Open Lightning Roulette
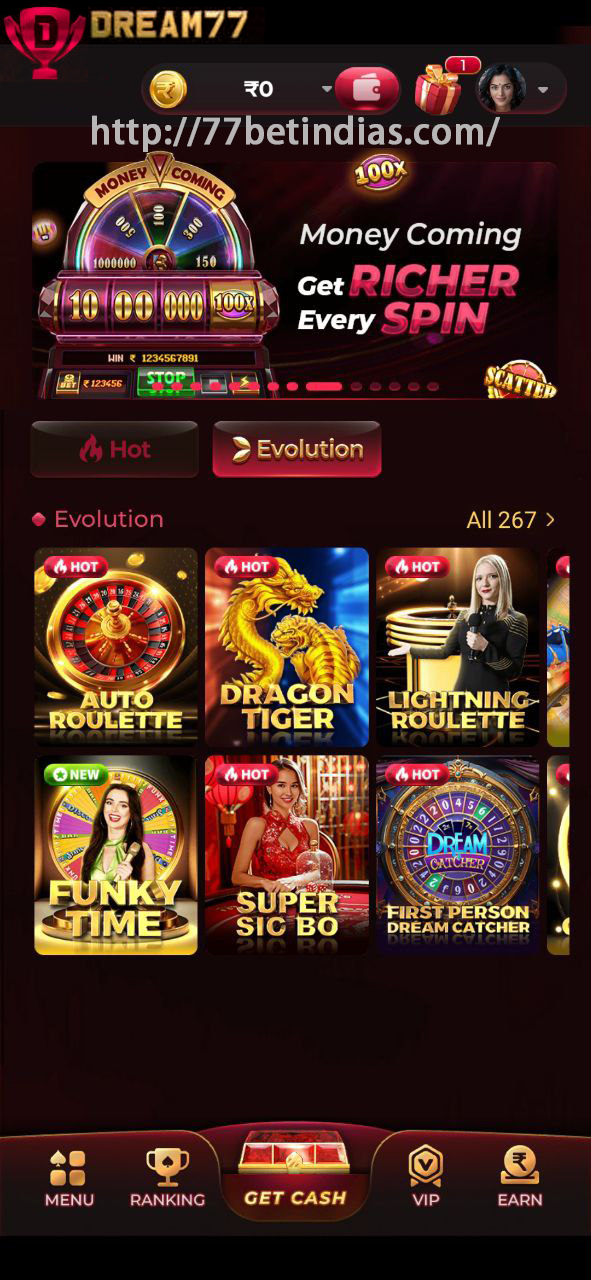The height and width of the screenshot is (1280, 591). (458, 647)
